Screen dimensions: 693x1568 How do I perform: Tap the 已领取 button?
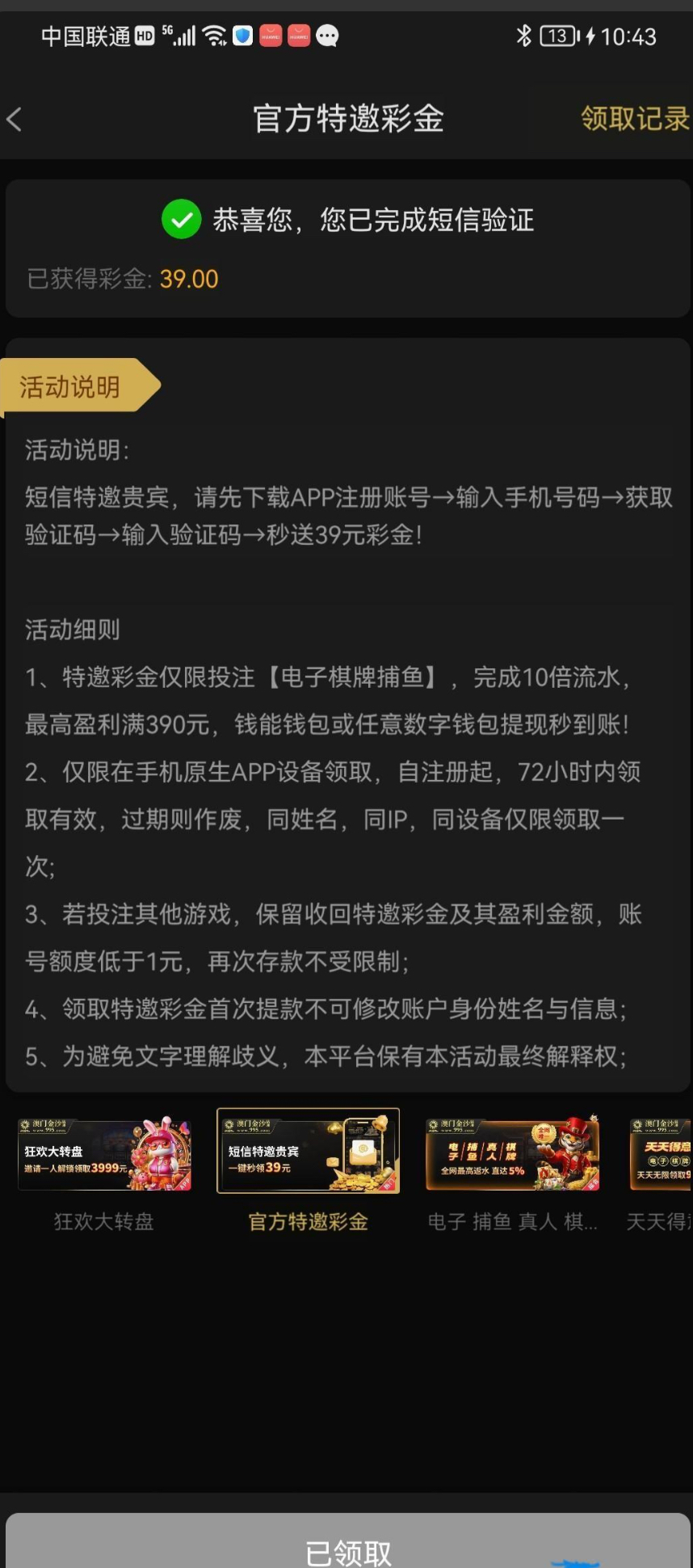click(x=347, y=1550)
